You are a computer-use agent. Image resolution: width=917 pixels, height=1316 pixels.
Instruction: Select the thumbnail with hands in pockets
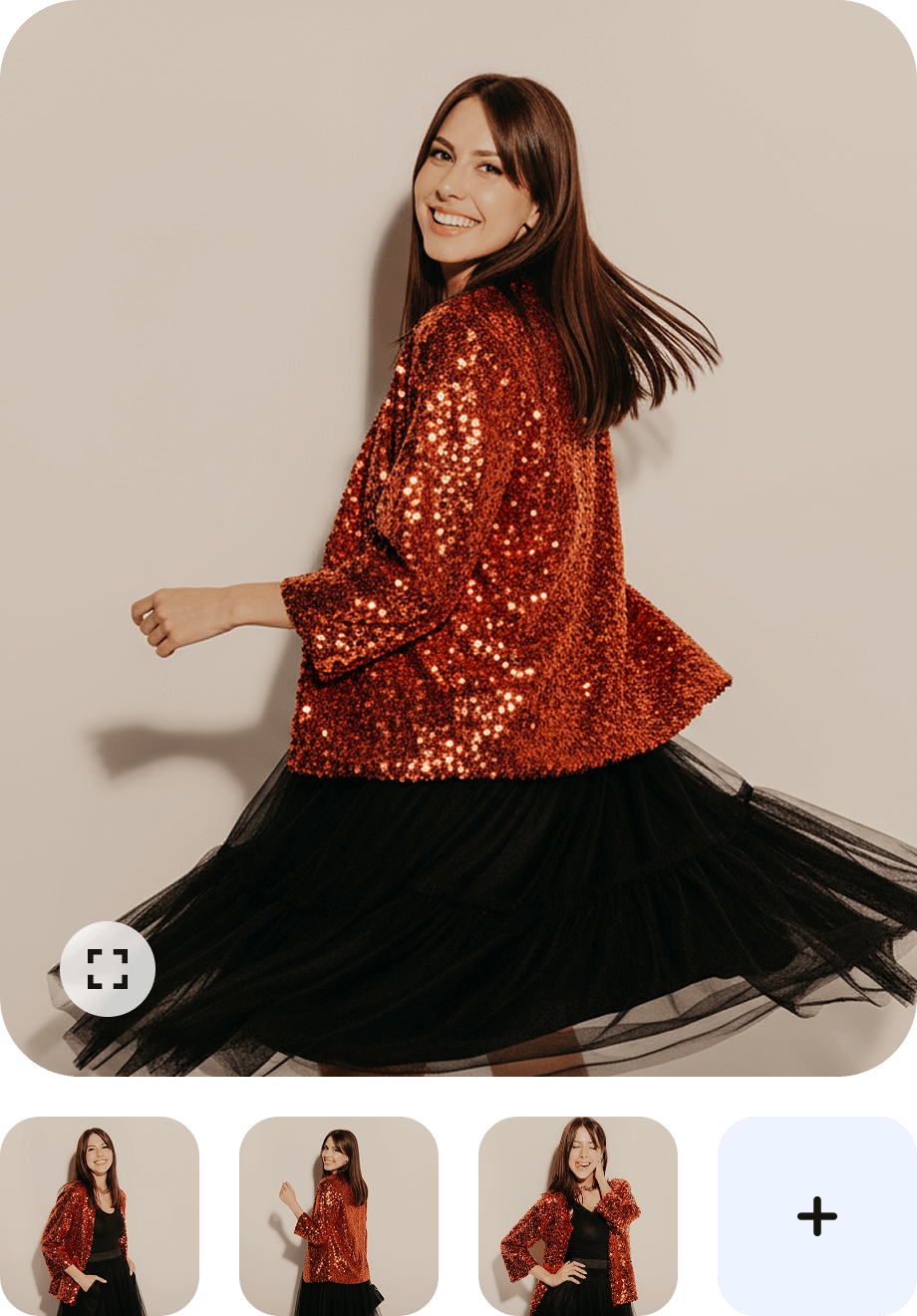(x=100, y=1215)
